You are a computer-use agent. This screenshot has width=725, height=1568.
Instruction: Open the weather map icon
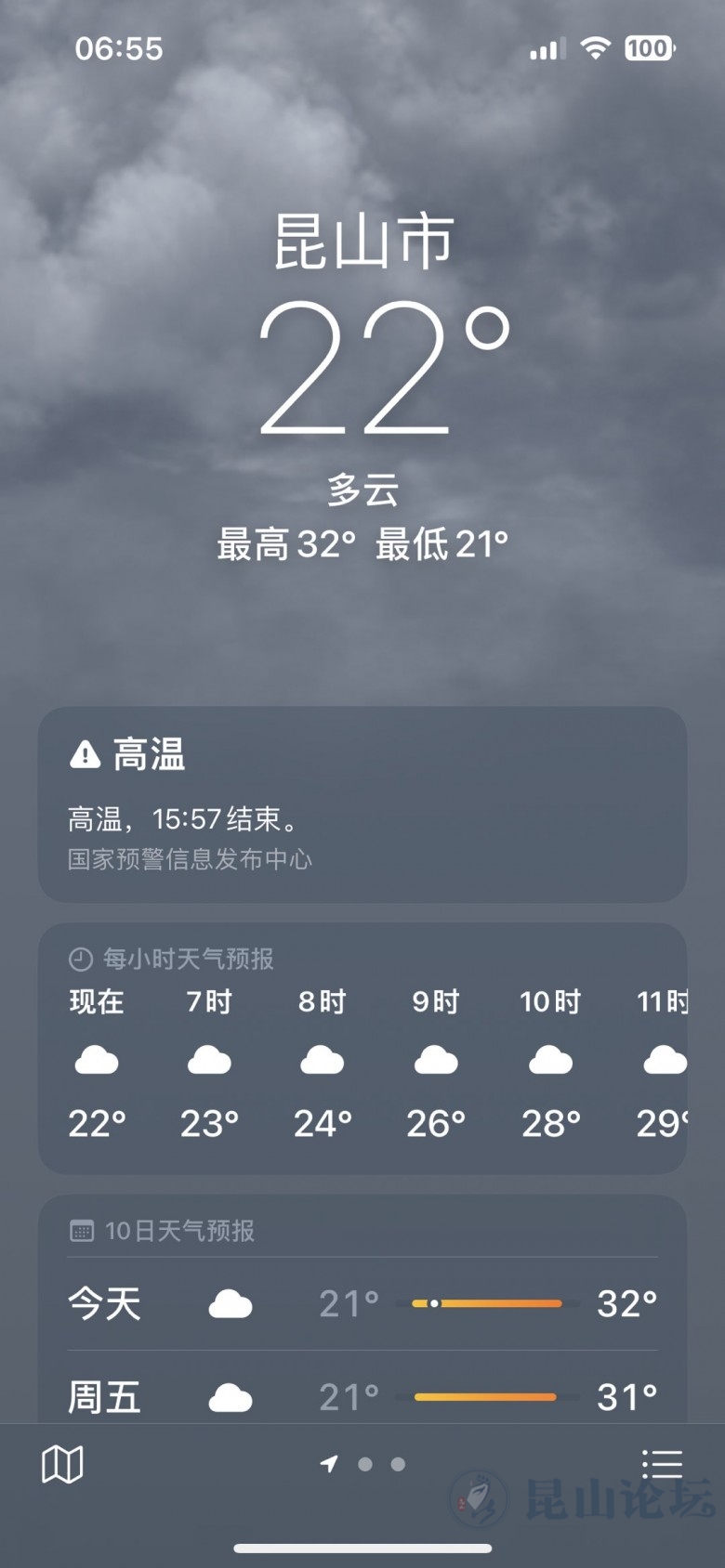coord(62,1465)
